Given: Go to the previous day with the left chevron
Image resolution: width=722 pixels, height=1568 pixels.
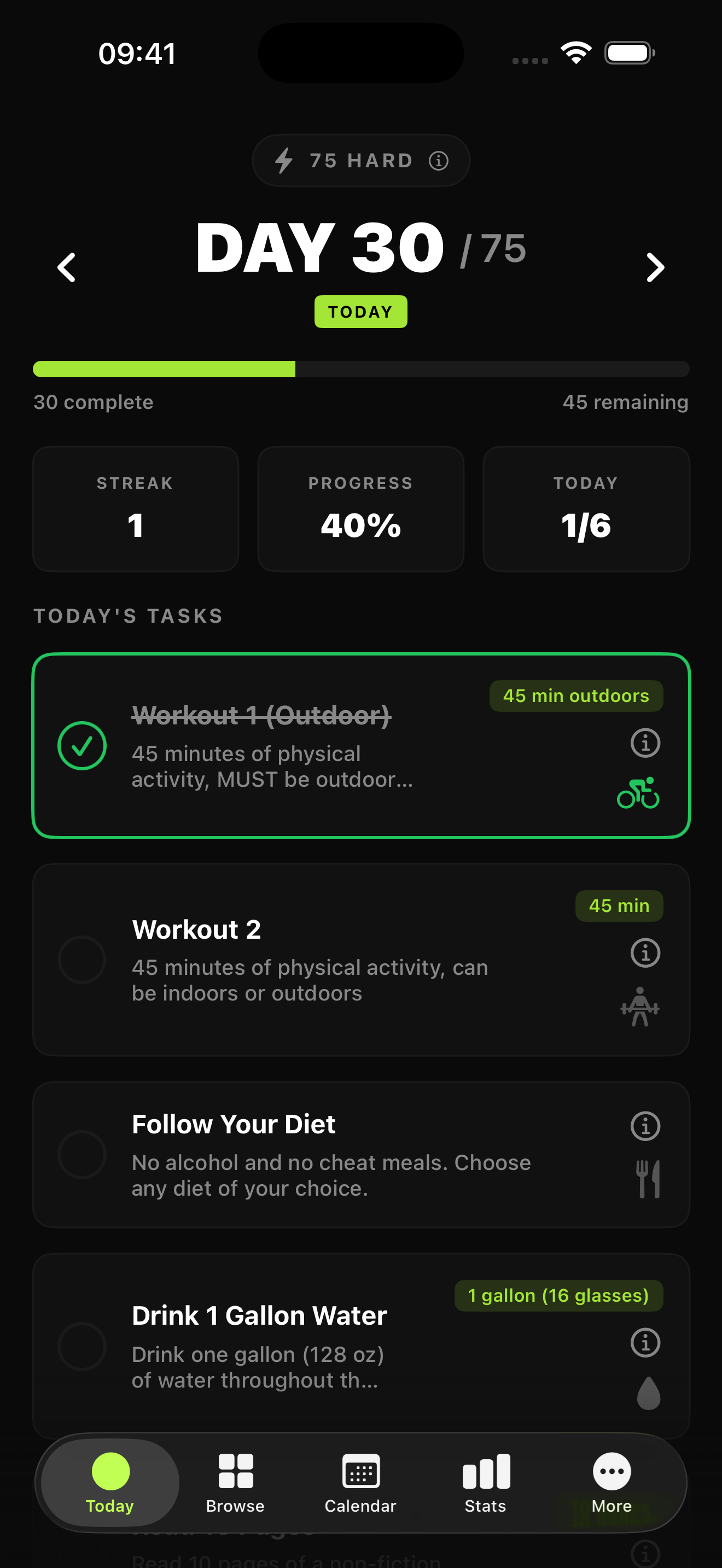Looking at the screenshot, I should pos(66,267).
